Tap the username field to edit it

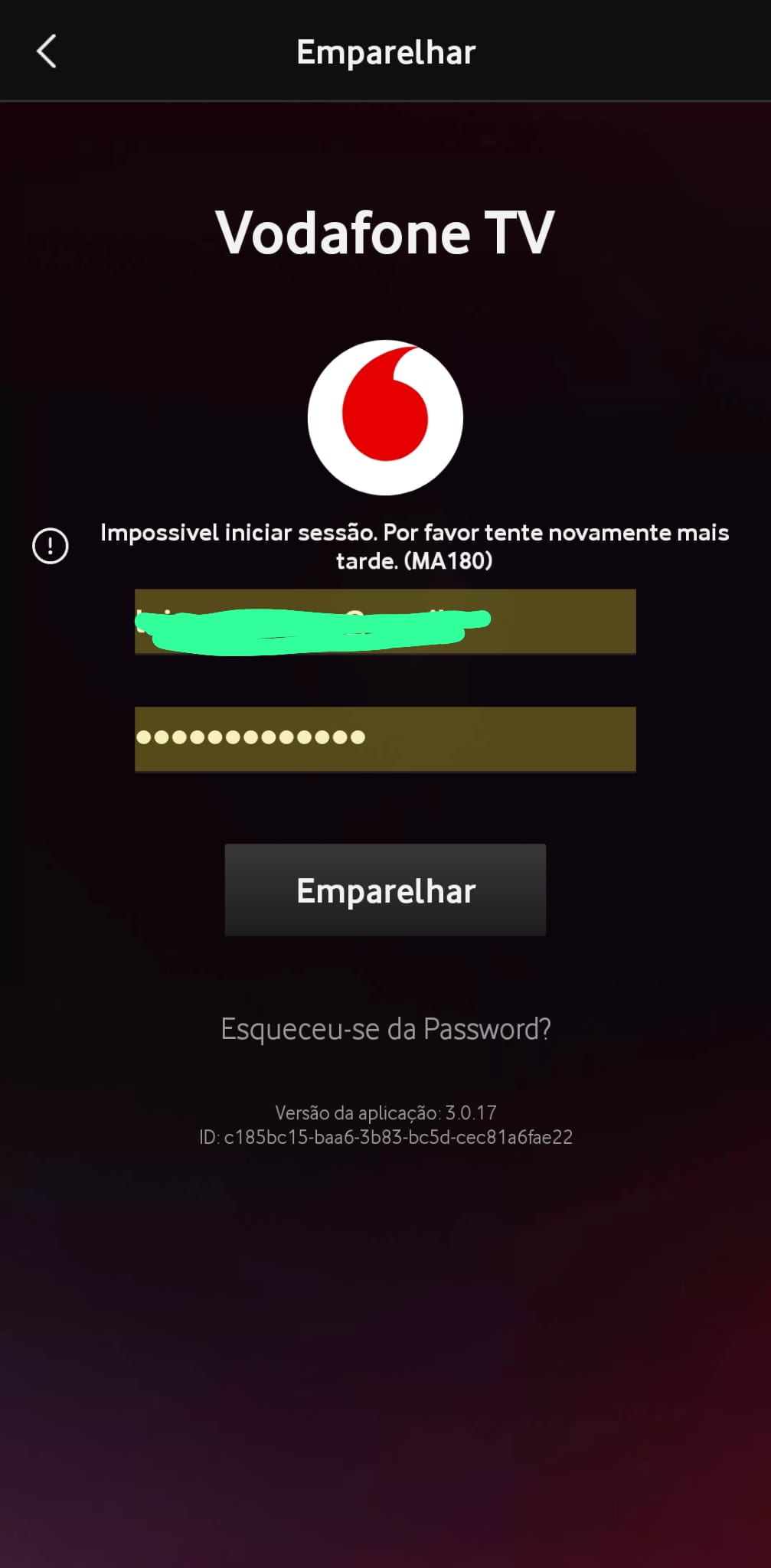[384, 622]
